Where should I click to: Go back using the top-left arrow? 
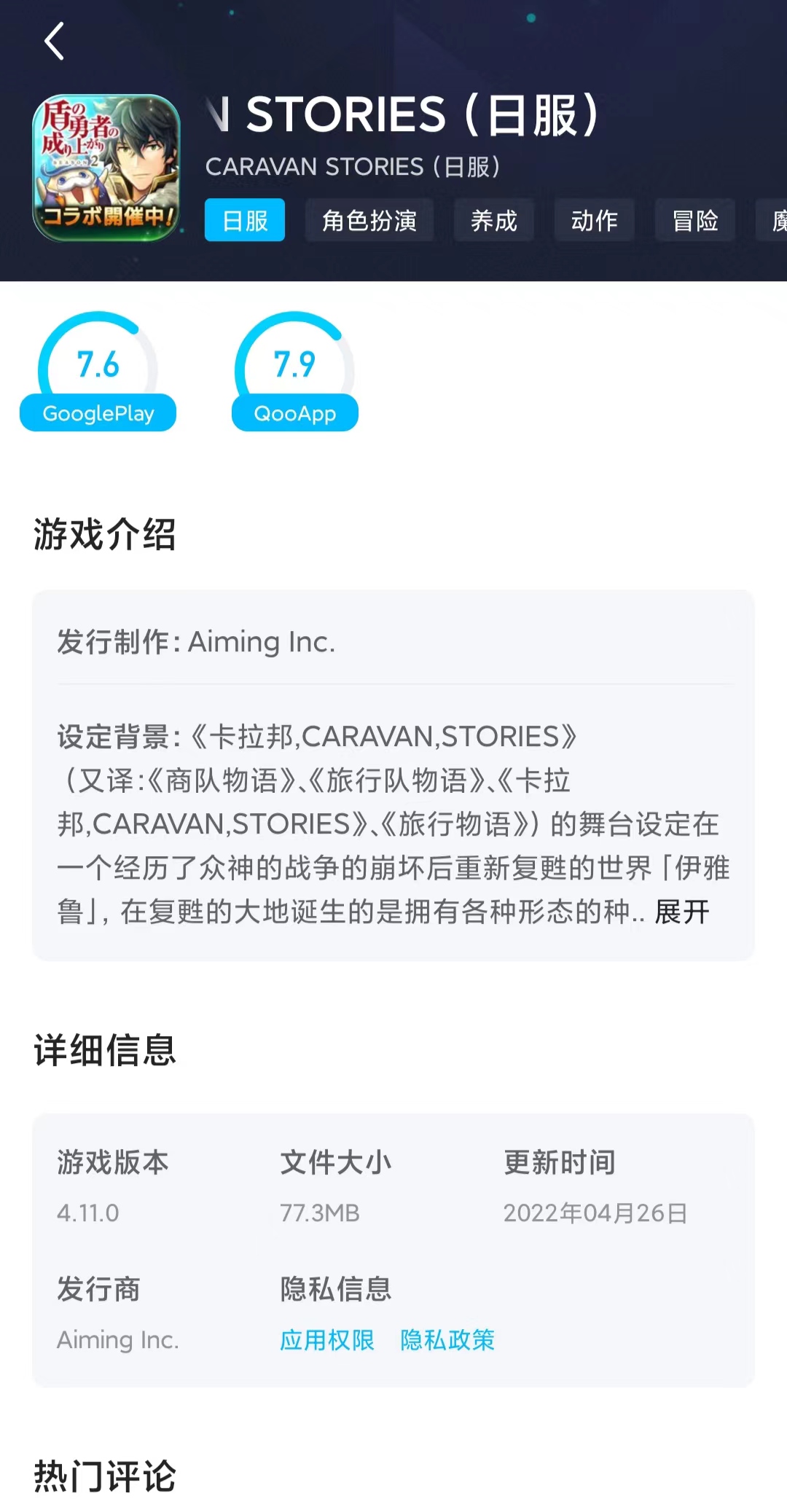pyautogui.click(x=54, y=41)
